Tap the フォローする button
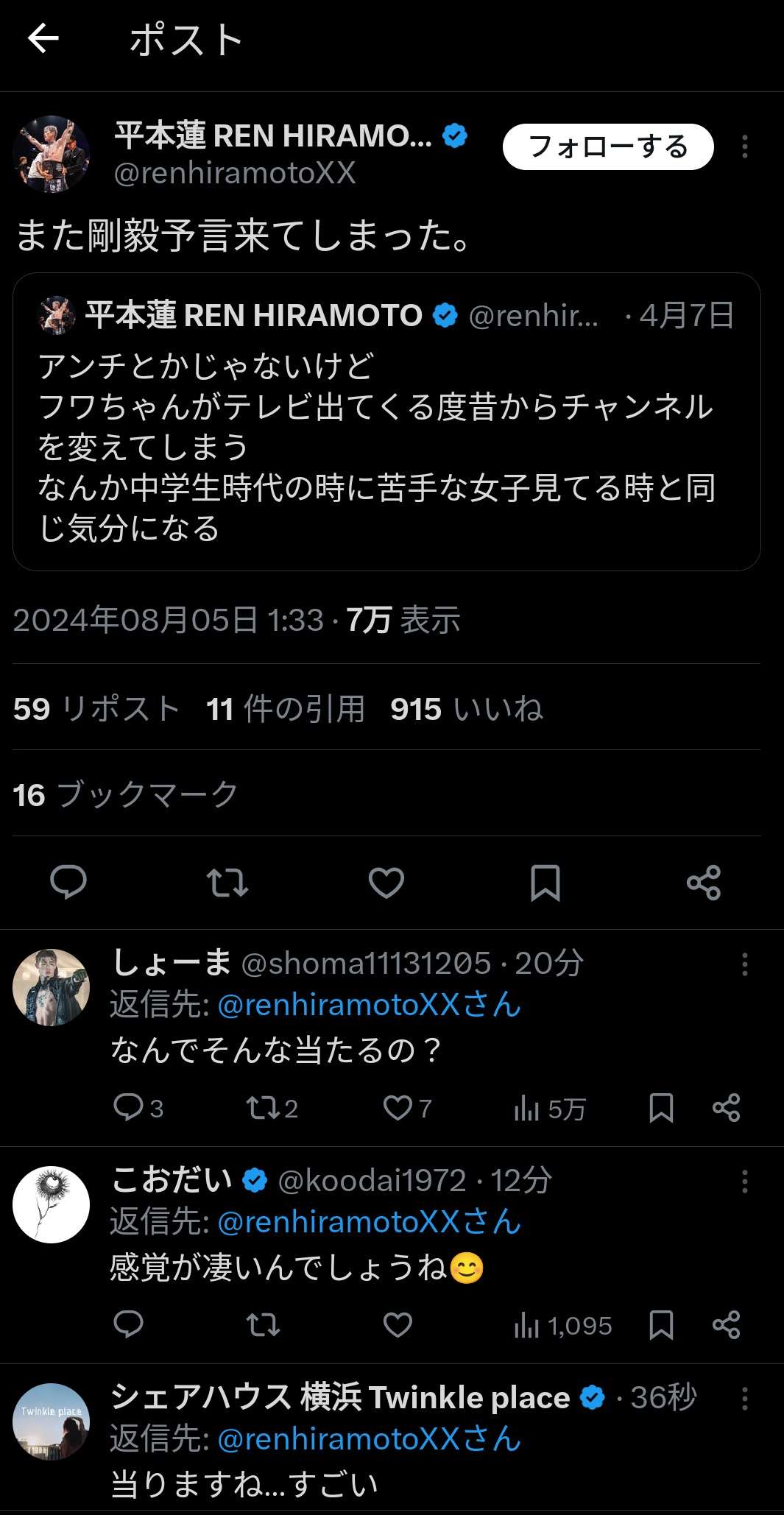Screen dimensions: 784x1515 click(x=608, y=147)
